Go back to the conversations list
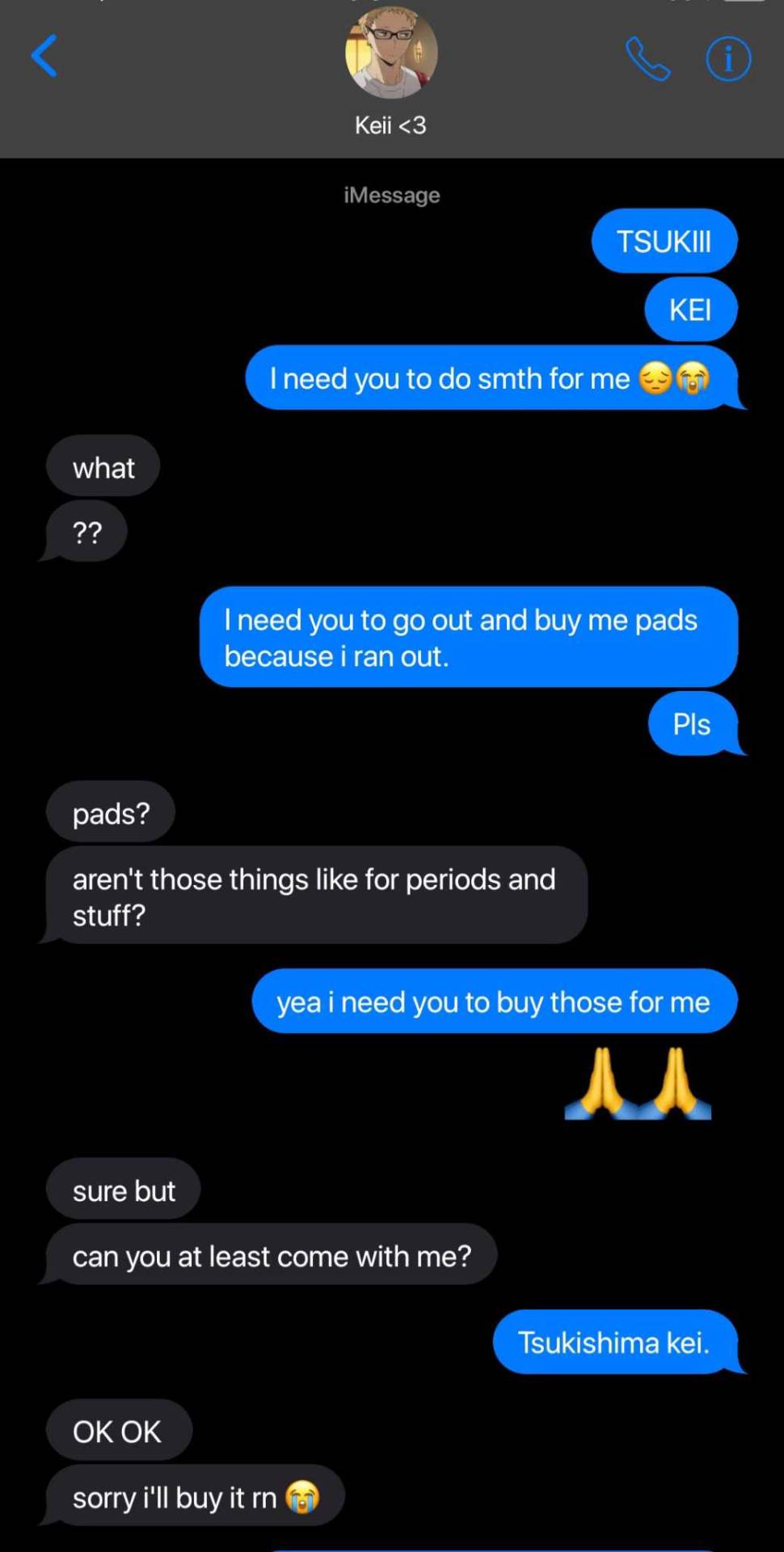Image resolution: width=784 pixels, height=1552 pixels. [x=44, y=56]
